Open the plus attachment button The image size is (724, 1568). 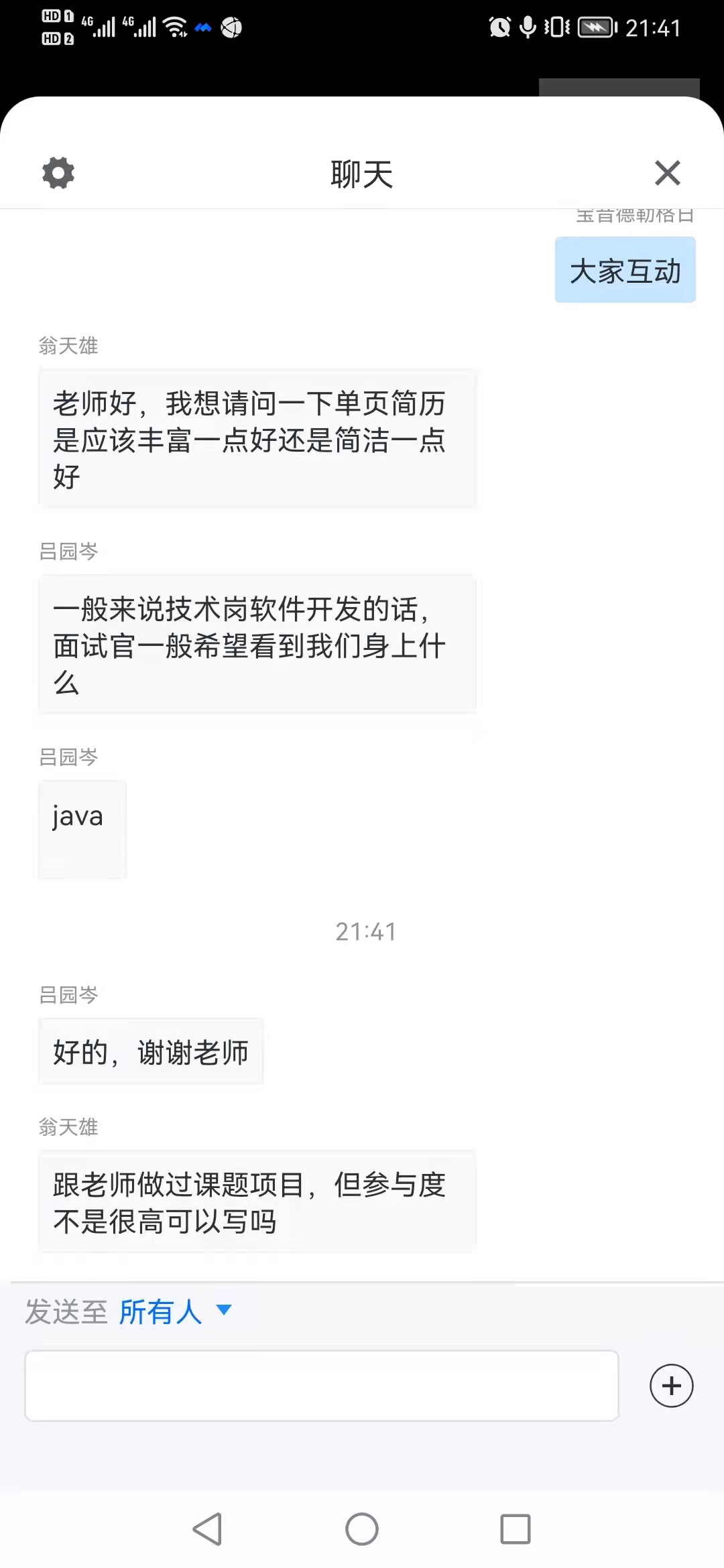coord(671,1385)
